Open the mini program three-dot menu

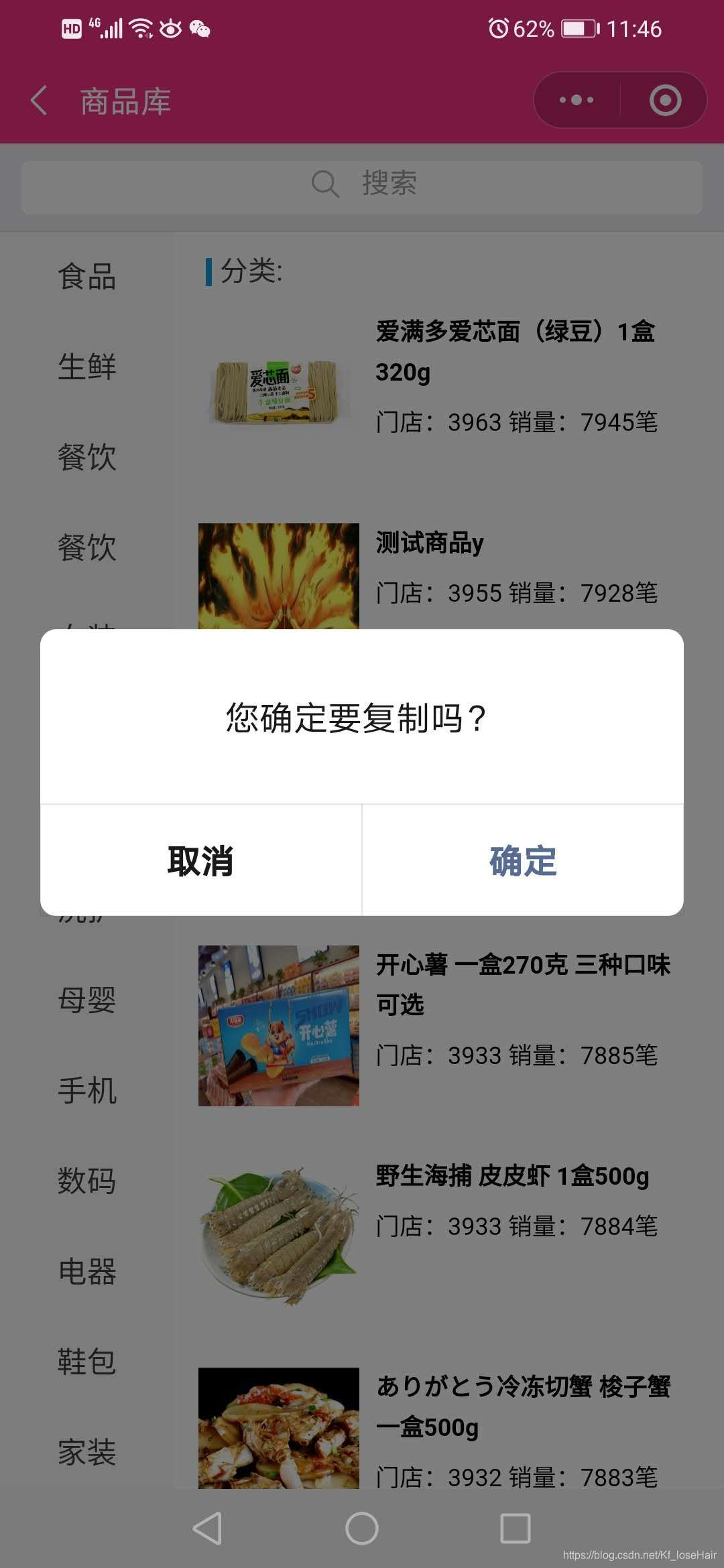(577, 101)
